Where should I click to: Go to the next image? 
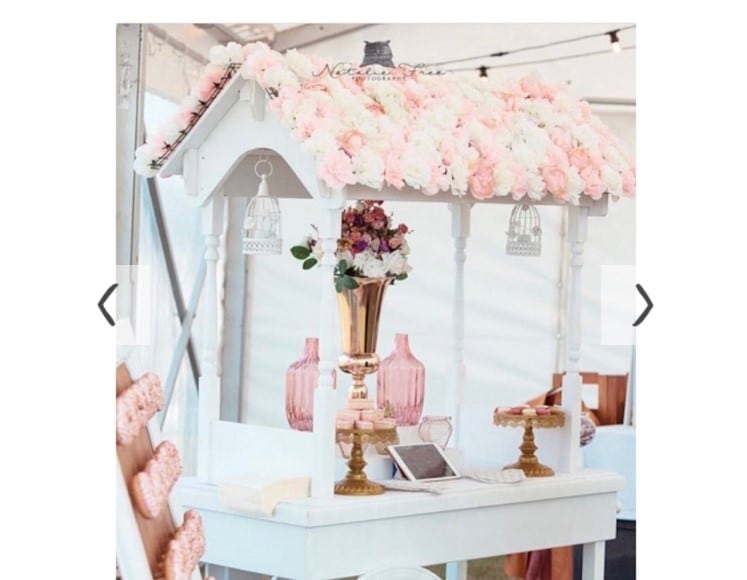pyautogui.click(x=643, y=305)
